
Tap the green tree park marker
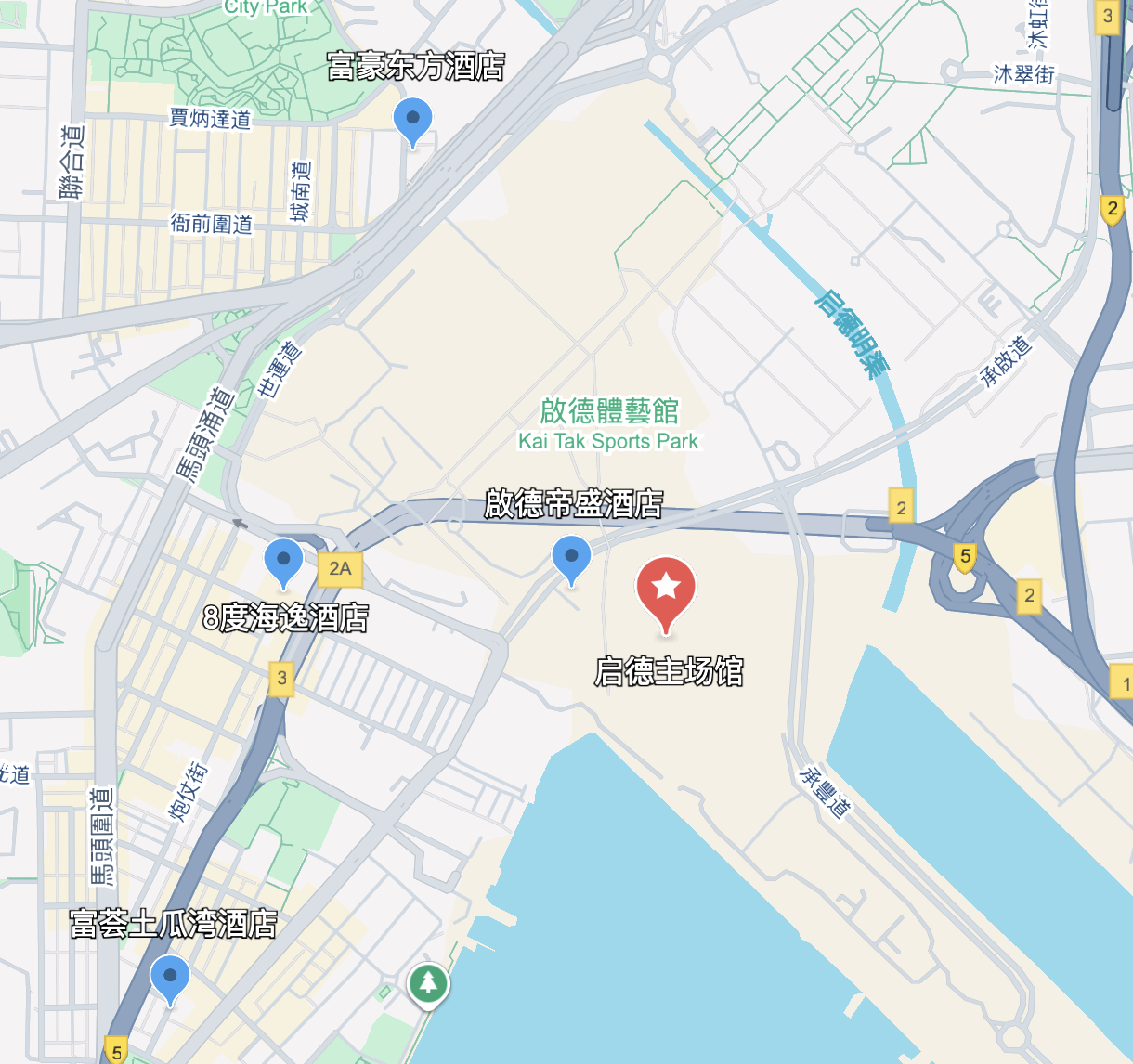point(428,982)
